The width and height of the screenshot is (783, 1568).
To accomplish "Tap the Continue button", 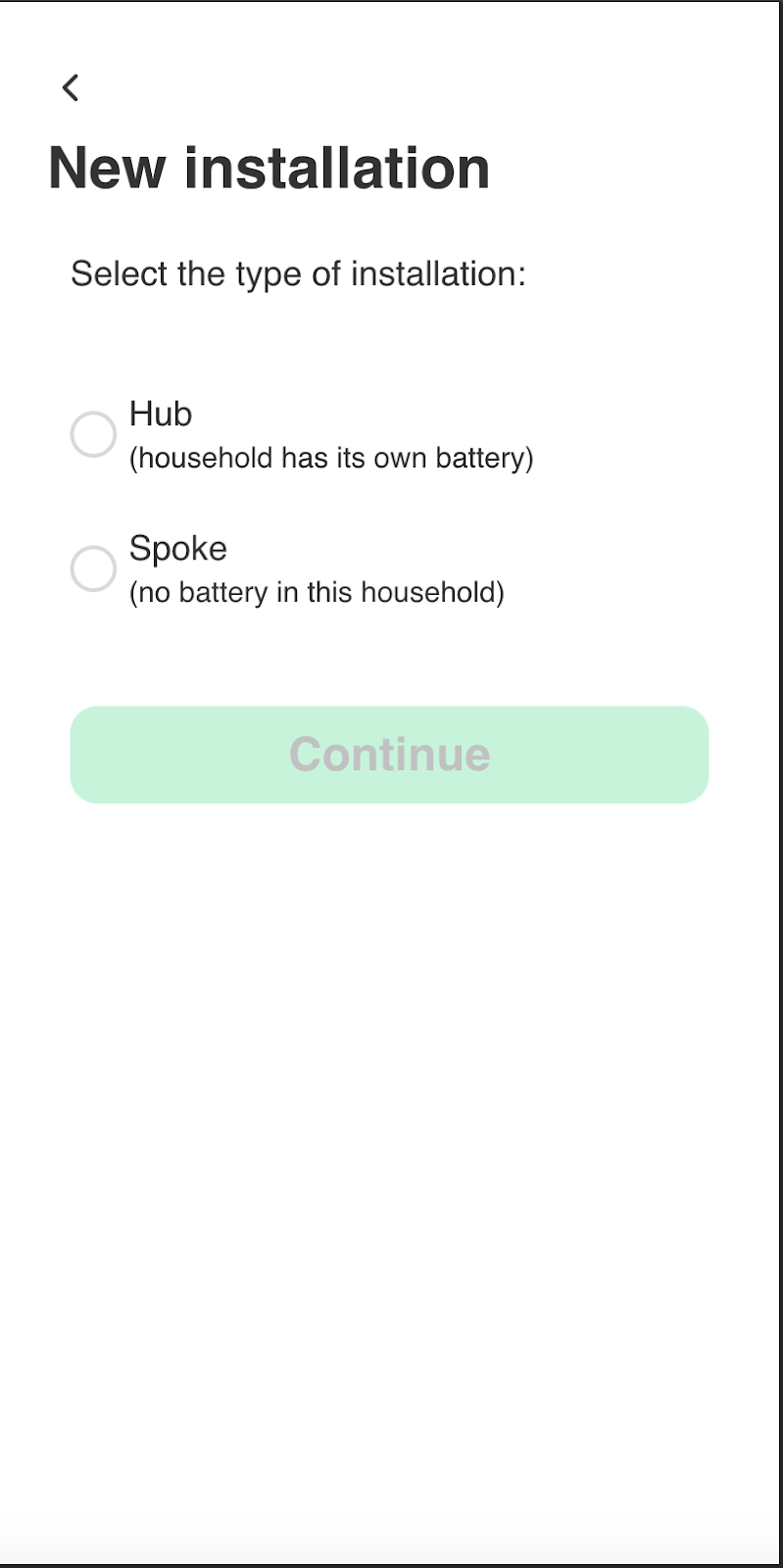I will [389, 755].
